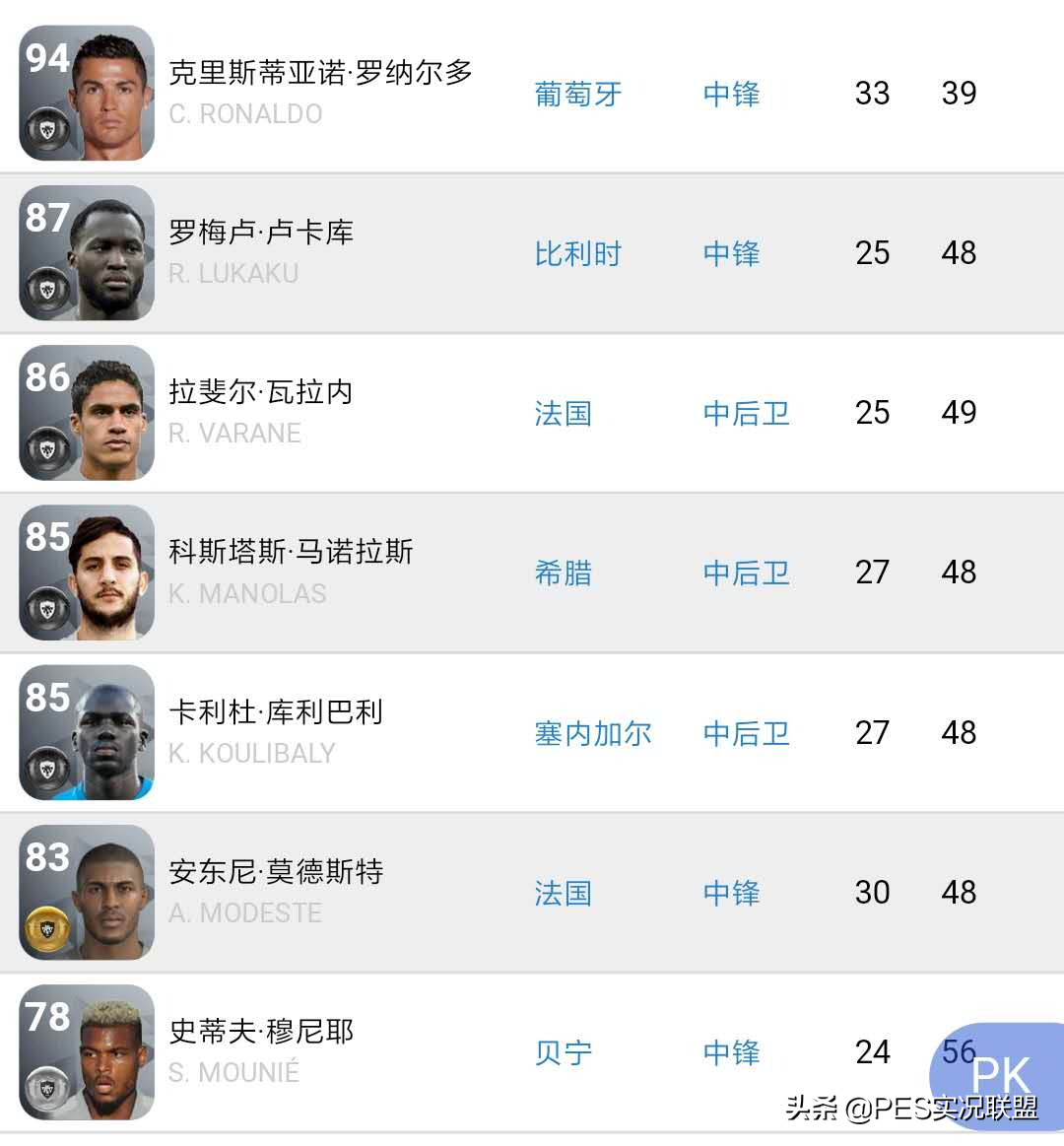The image size is (1064, 1146).
Task: Tap 中锋 position link for Lukaku
Action: pyautogui.click(x=731, y=254)
